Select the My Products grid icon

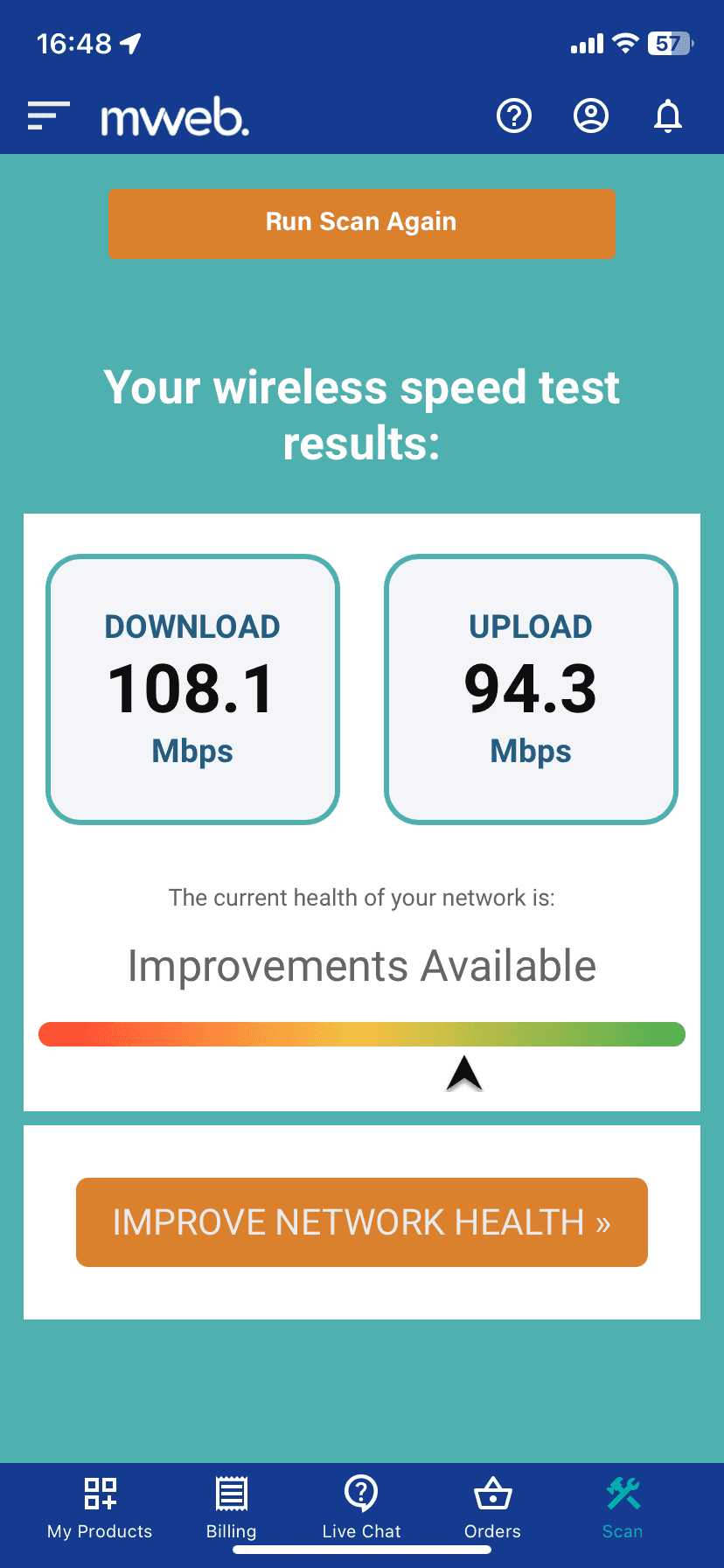[100, 1494]
